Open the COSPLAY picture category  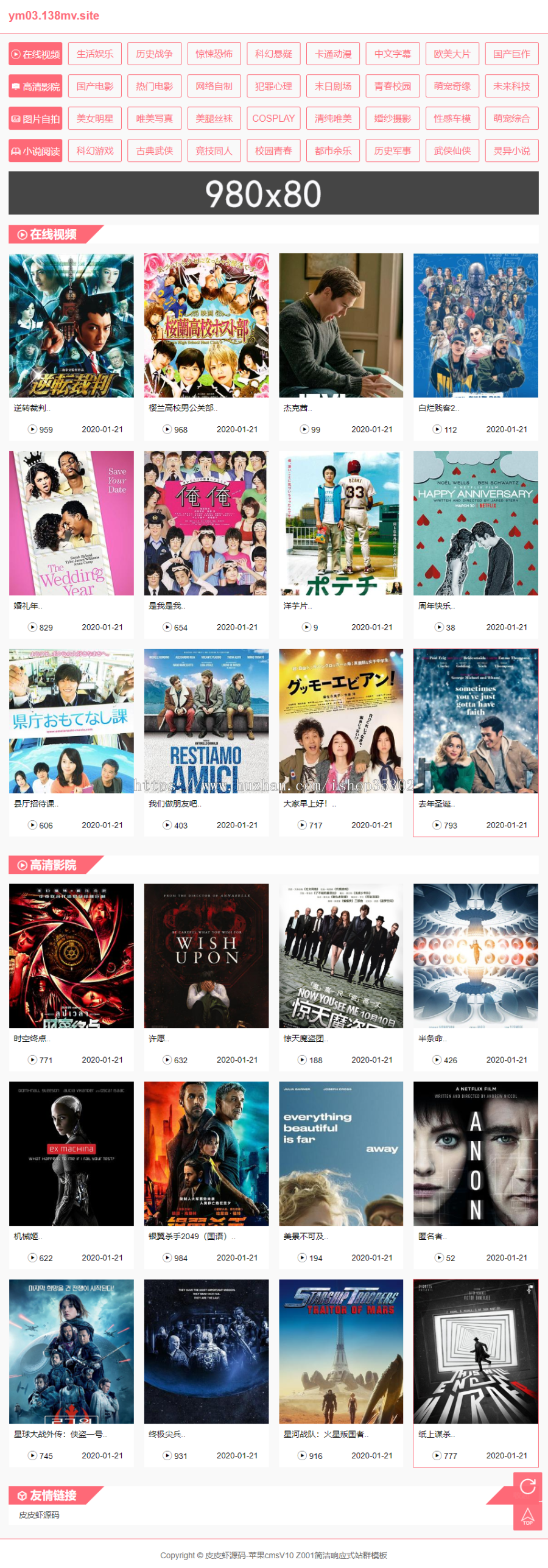[x=273, y=119]
